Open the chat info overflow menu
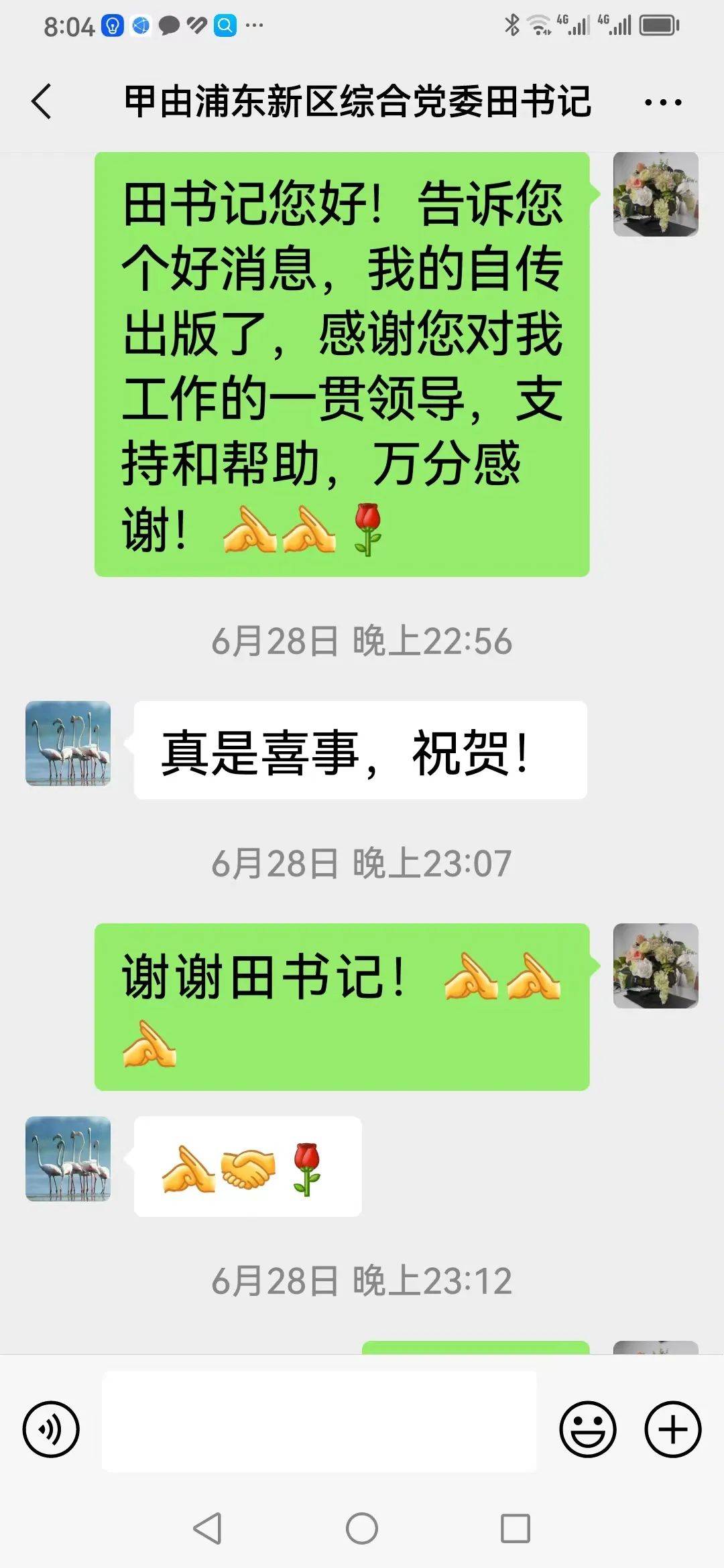The height and width of the screenshot is (1568, 724). [x=662, y=103]
